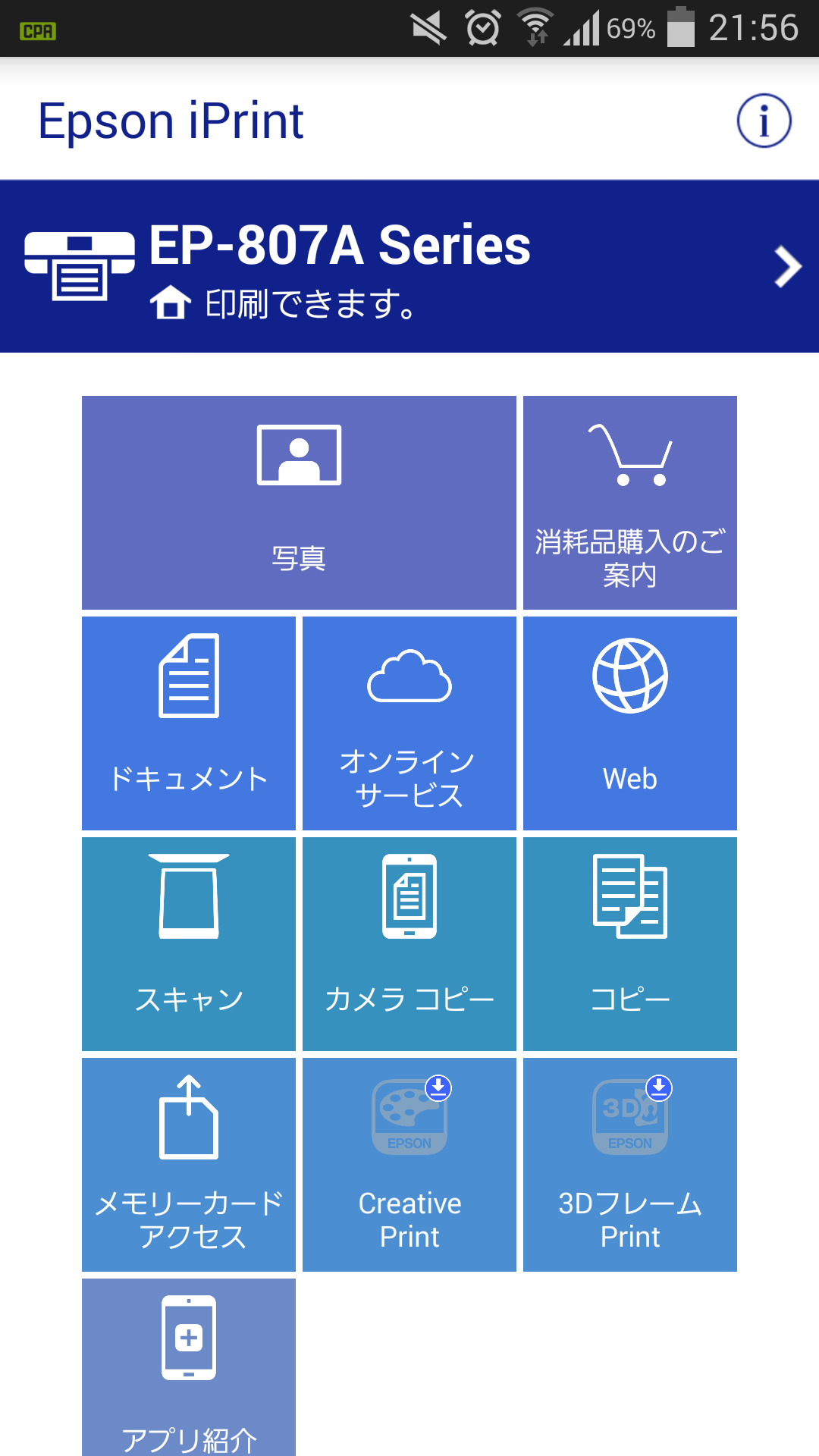Viewport: 819px width, 1456px height.
Task: Open the オンラインサービス online services tile
Action: [x=409, y=723]
